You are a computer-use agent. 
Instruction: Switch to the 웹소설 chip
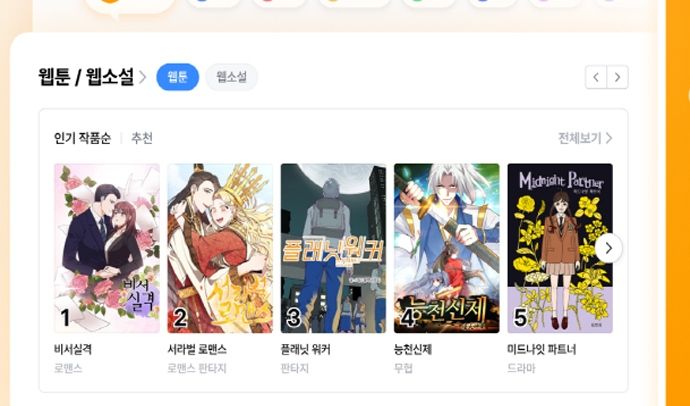click(x=231, y=77)
